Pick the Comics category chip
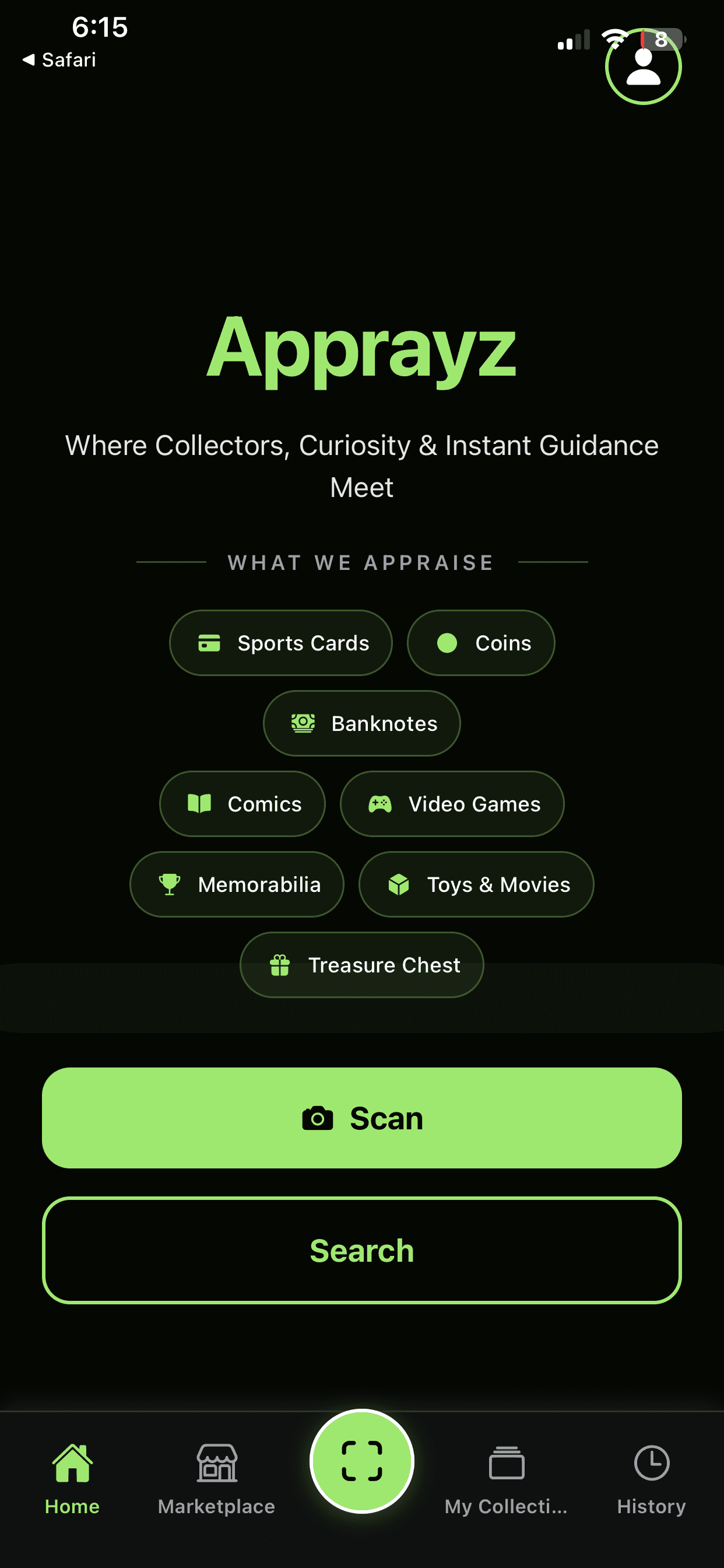This screenshot has width=724, height=1568. pos(242,803)
